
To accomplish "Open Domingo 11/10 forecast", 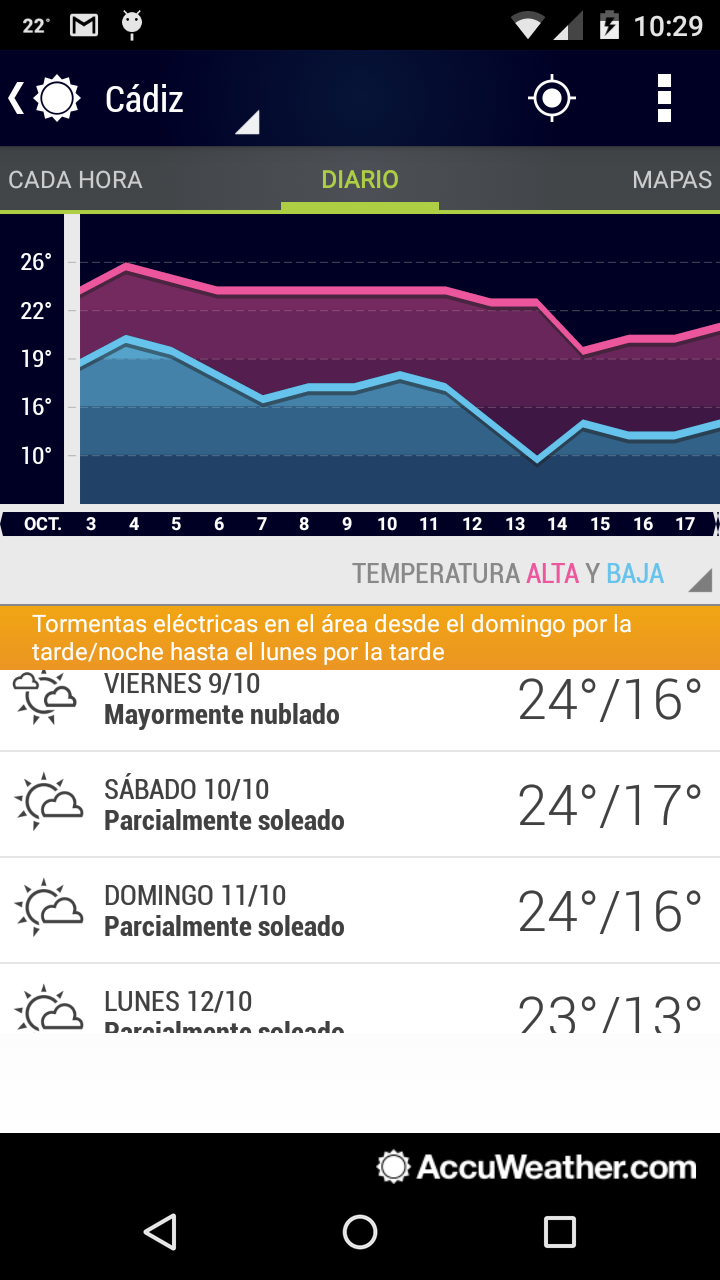I will [360, 911].
